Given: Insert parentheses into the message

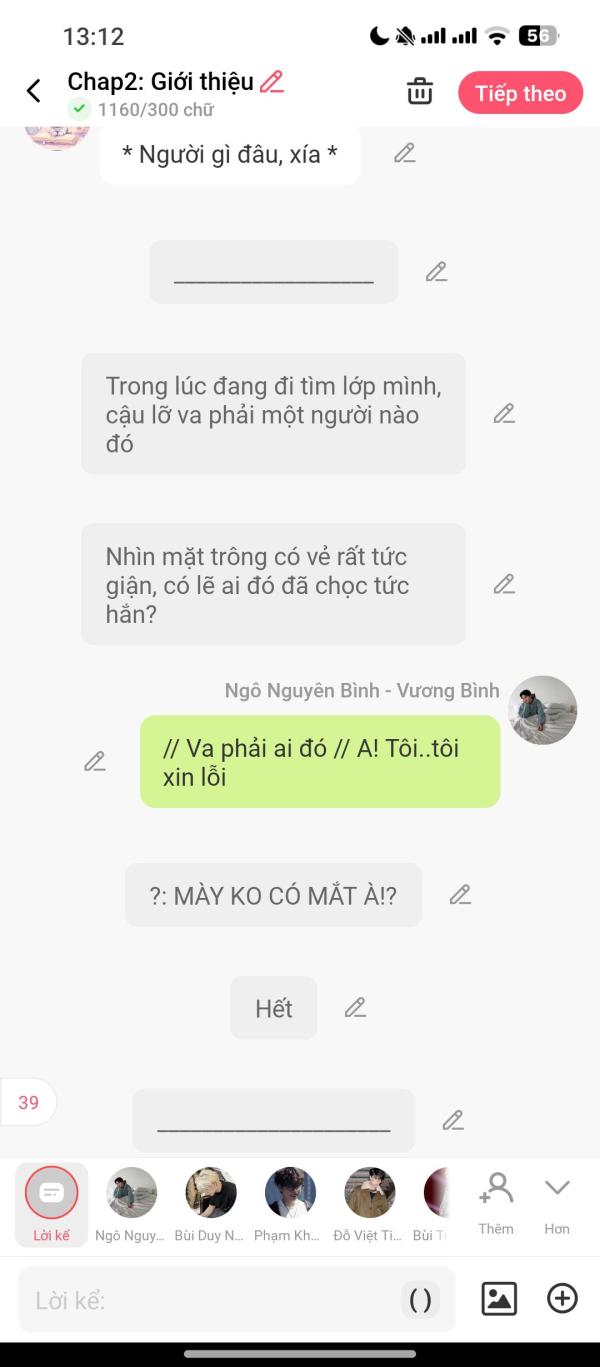Looking at the screenshot, I should 421,1300.
